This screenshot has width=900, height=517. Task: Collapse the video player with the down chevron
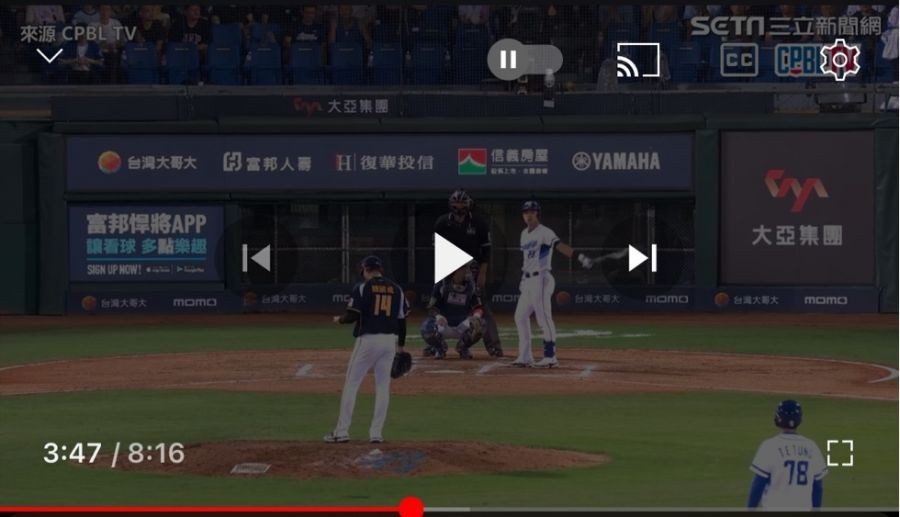(x=50, y=57)
